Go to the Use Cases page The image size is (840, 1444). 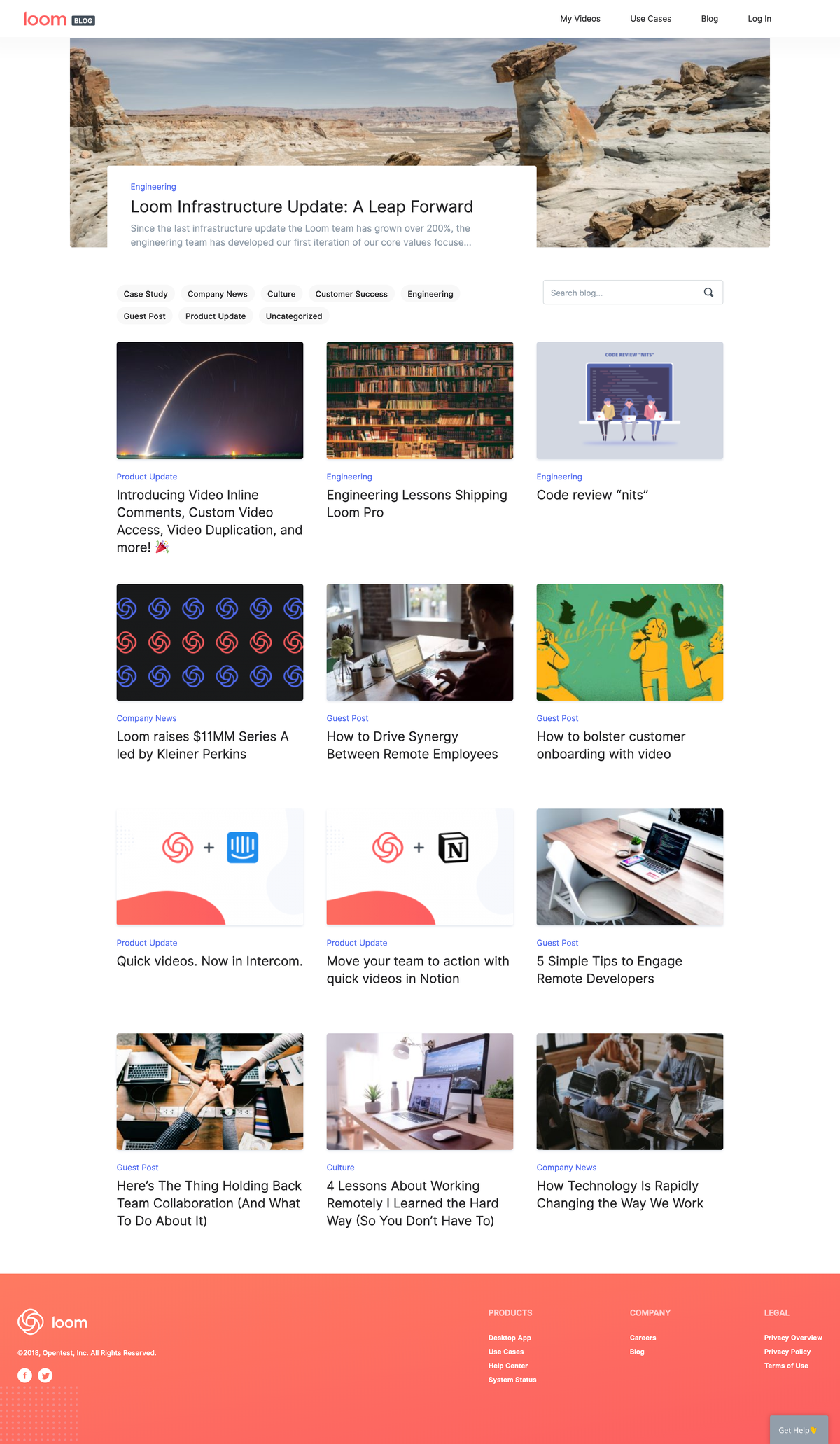tap(650, 19)
